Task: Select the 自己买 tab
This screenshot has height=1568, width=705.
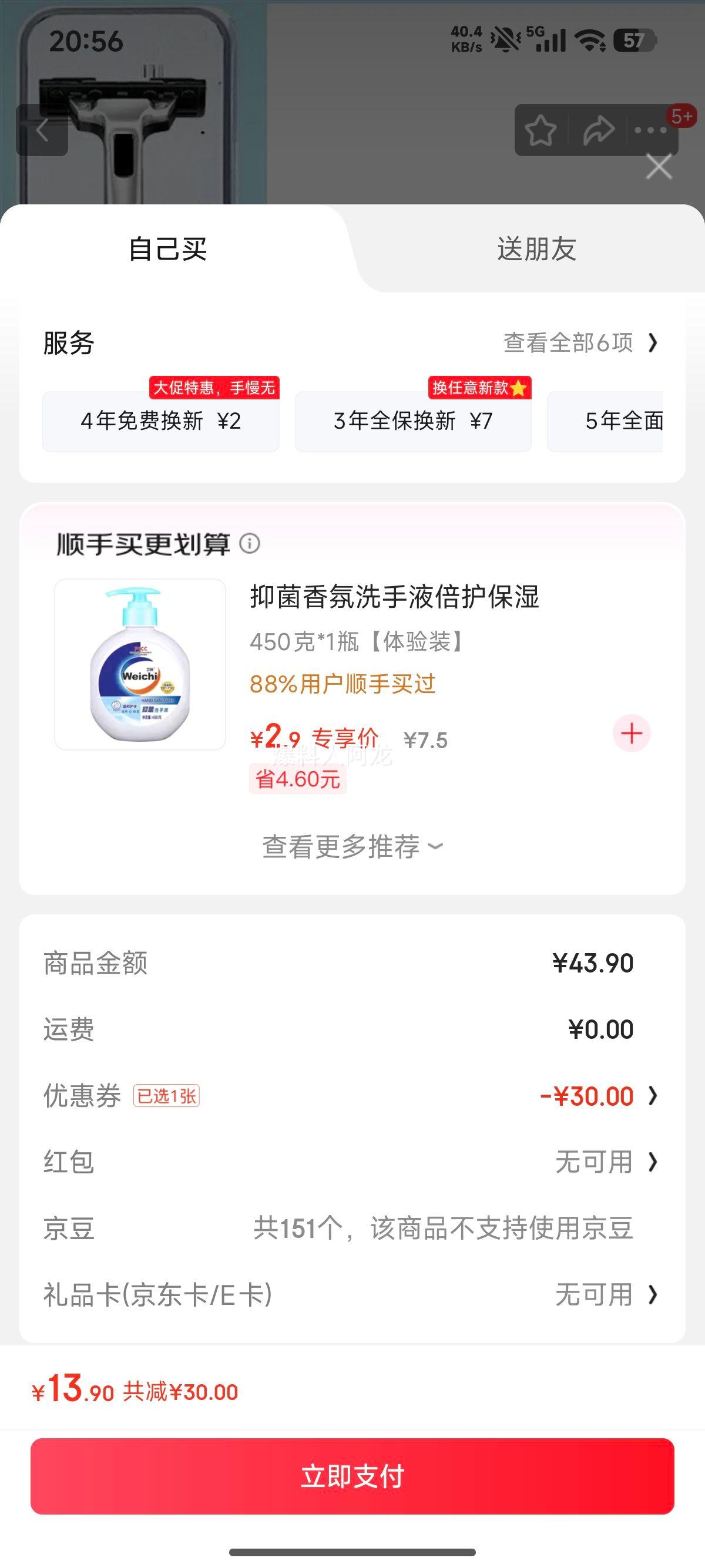Action: tap(167, 249)
